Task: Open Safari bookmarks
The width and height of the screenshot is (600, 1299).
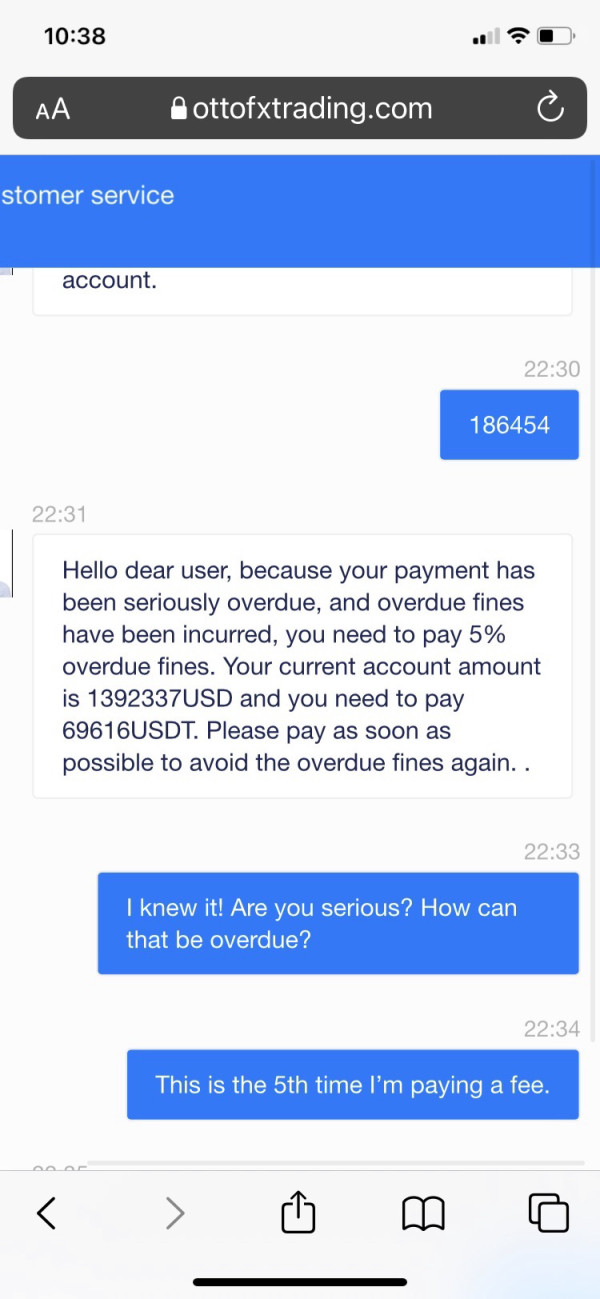Action: click(423, 1214)
